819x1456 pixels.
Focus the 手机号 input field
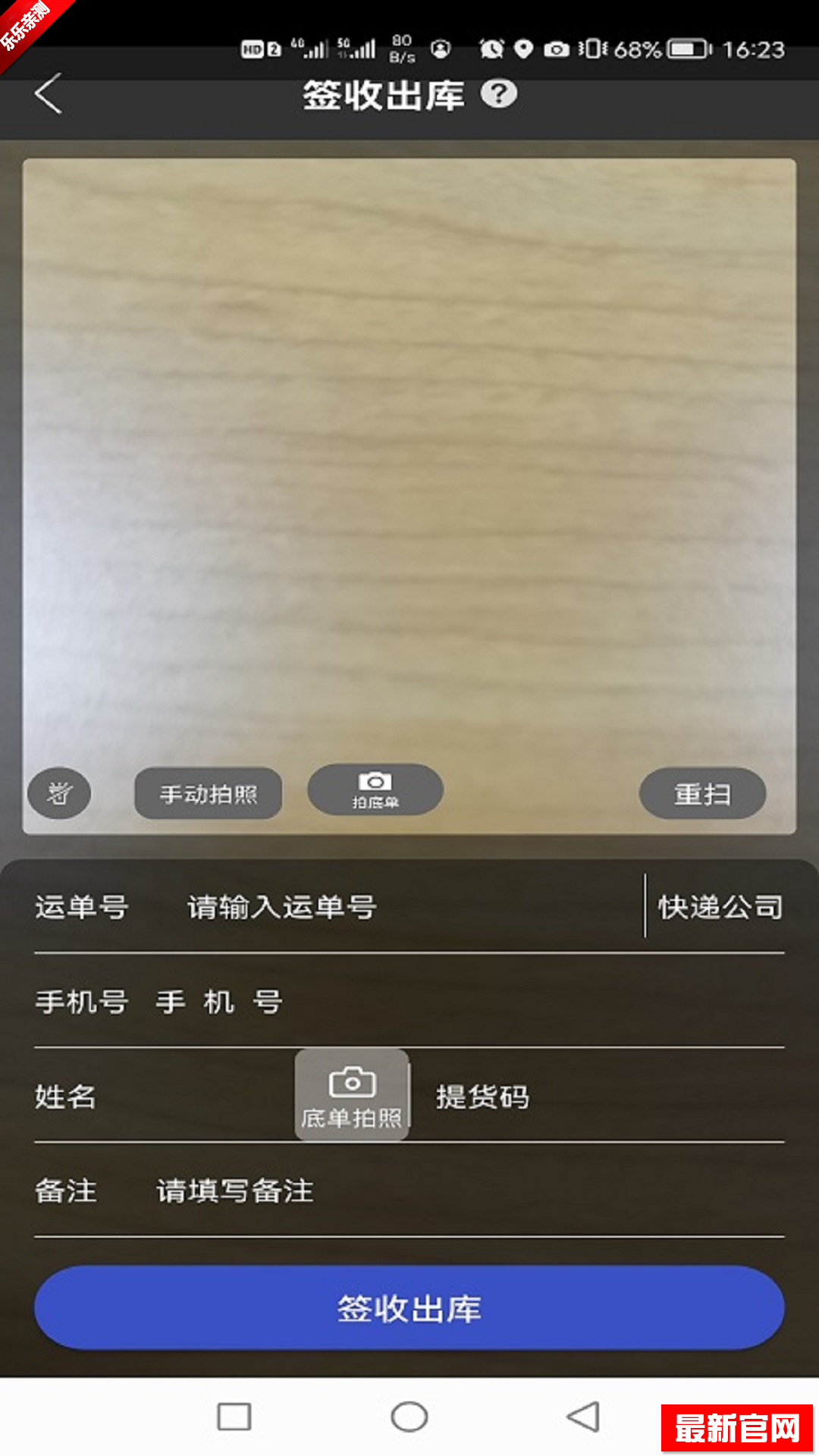click(x=455, y=1002)
